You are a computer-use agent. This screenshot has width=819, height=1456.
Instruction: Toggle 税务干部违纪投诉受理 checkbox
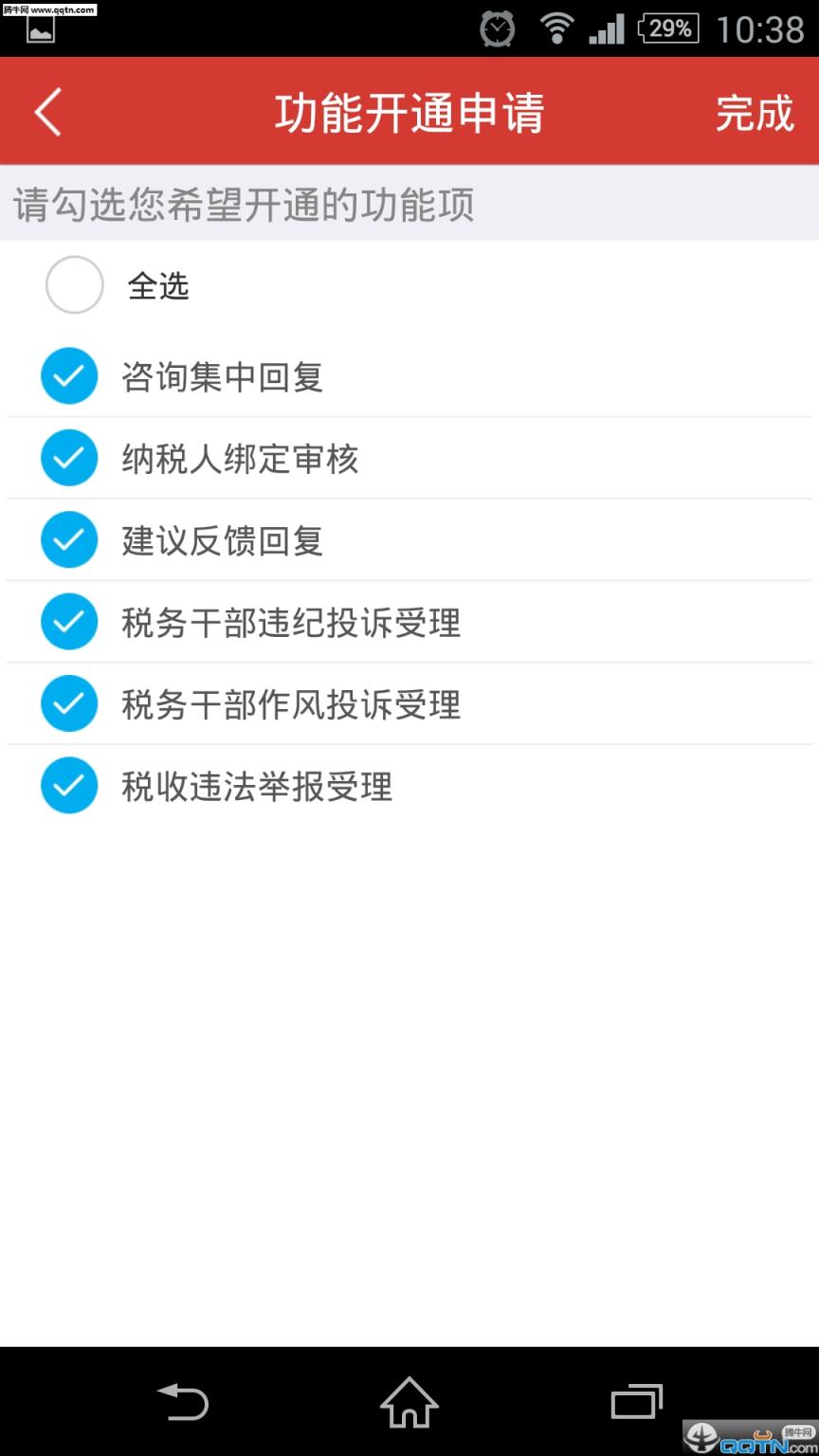(x=69, y=622)
